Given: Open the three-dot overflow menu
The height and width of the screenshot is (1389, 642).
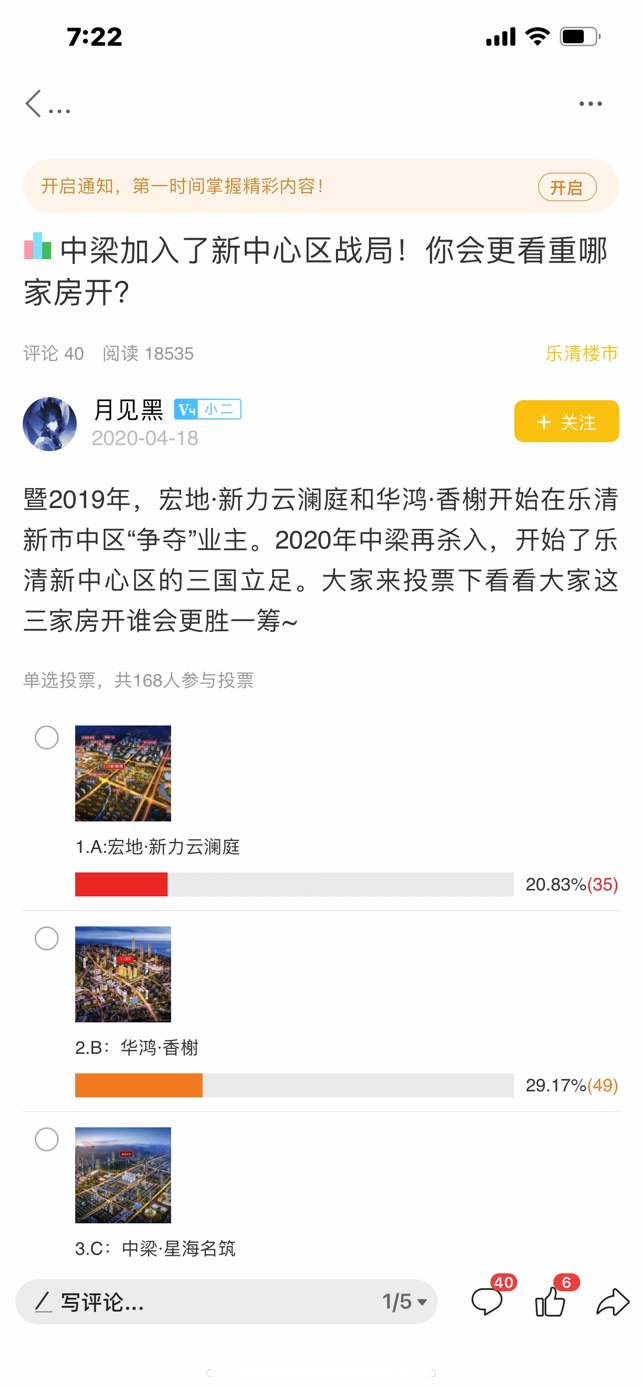Looking at the screenshot, I should tap(590, 104).
